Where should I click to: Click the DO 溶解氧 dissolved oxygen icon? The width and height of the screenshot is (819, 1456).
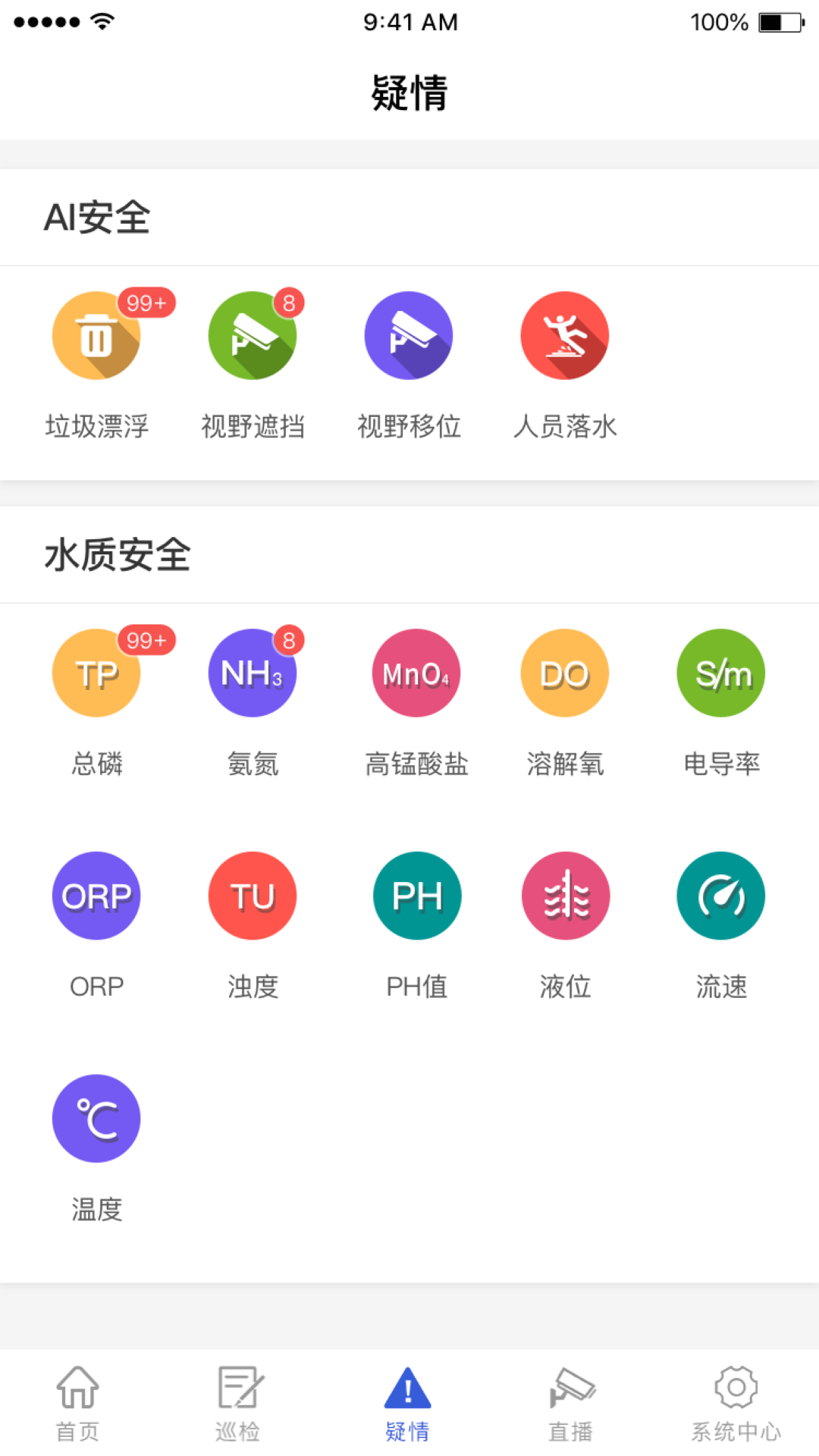[x=564, y=673]
